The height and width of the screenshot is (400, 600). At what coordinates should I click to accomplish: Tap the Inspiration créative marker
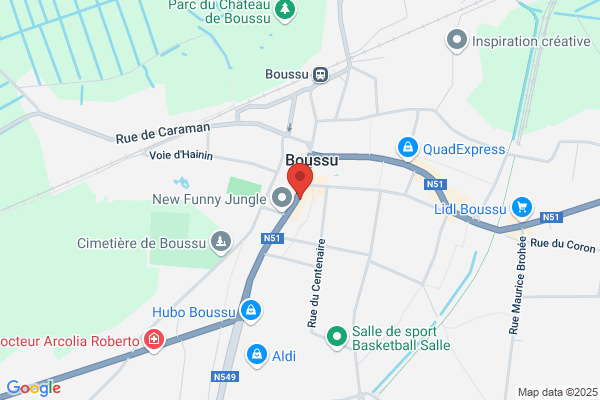point(457,41)
